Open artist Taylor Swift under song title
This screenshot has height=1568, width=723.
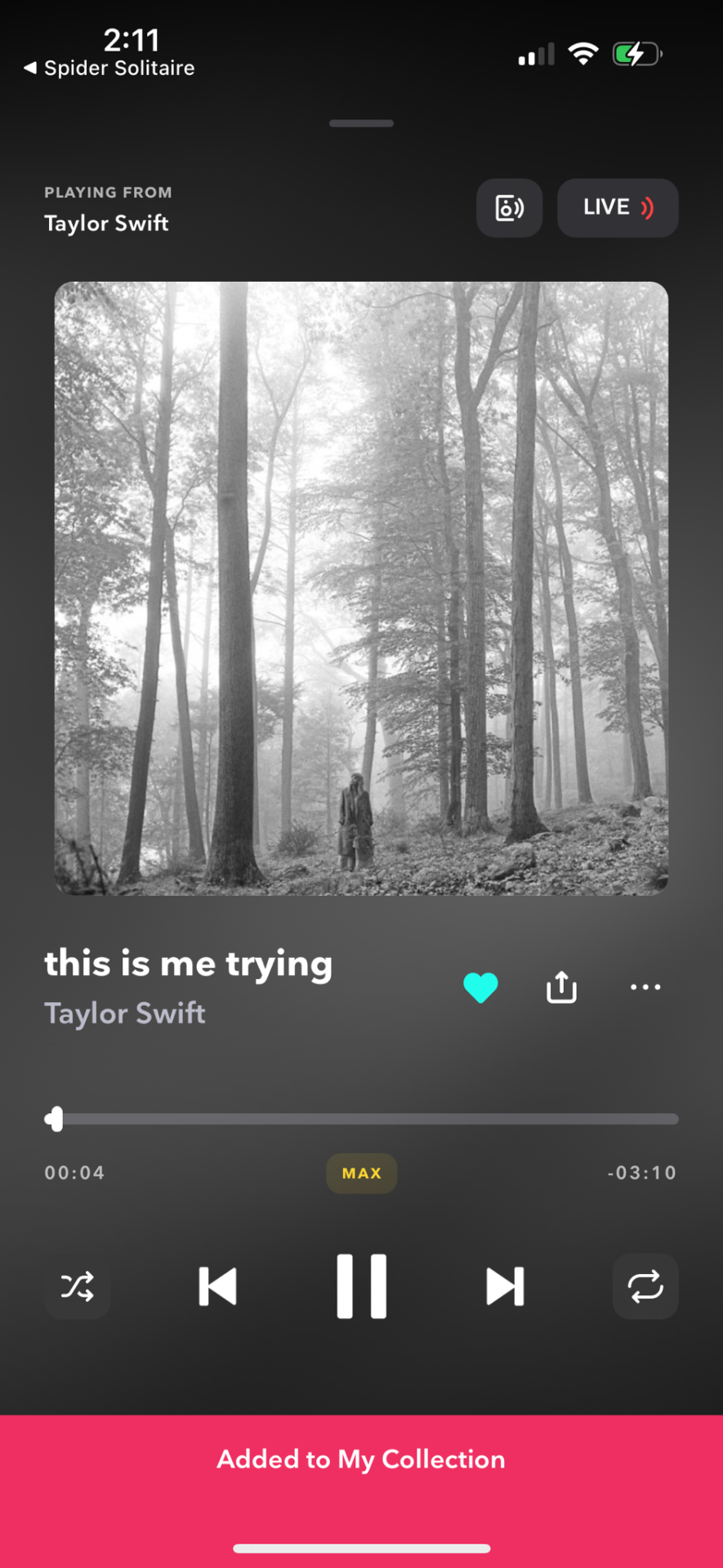tap(125, 1013)
